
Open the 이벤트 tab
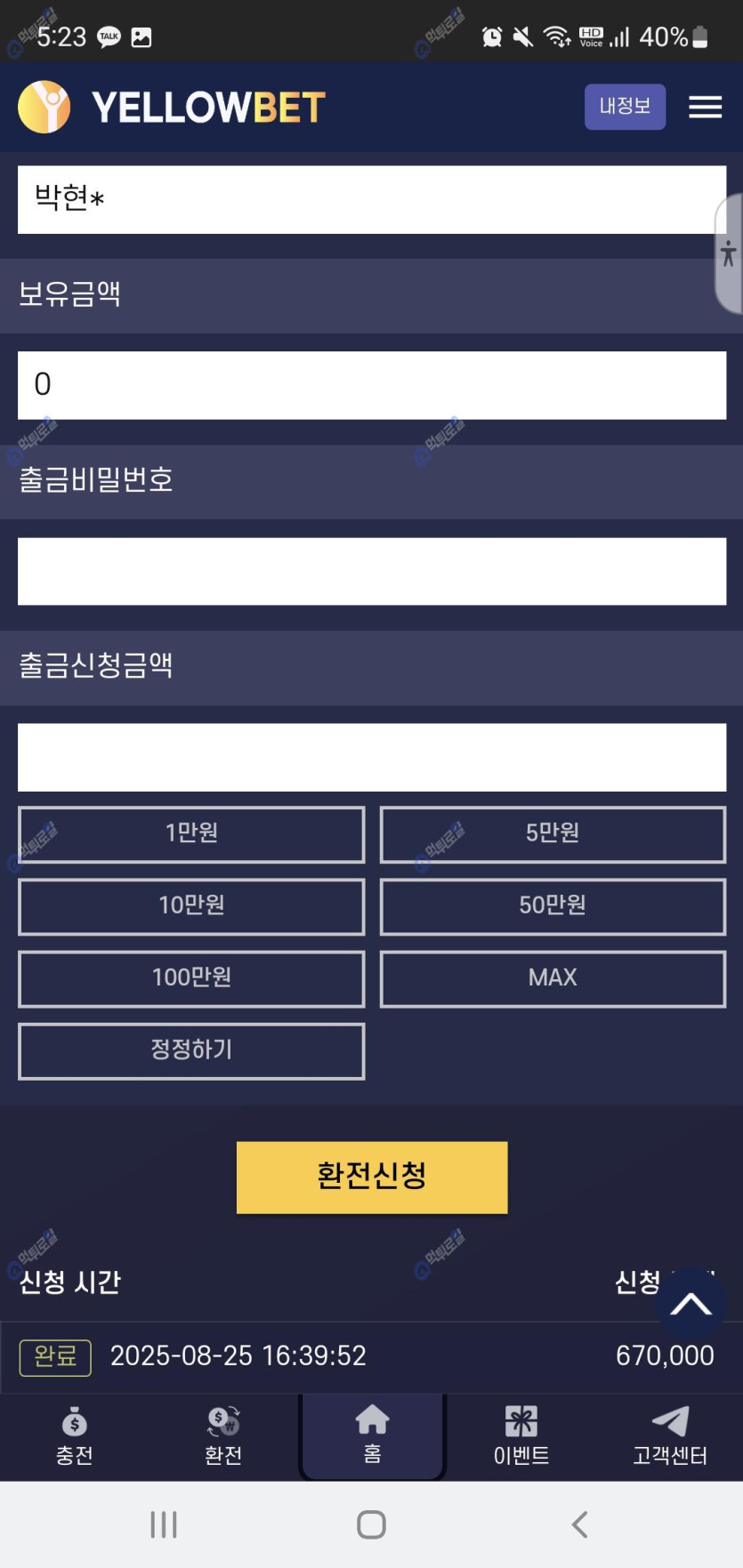pyautogui.click(x=521, y=1435)
